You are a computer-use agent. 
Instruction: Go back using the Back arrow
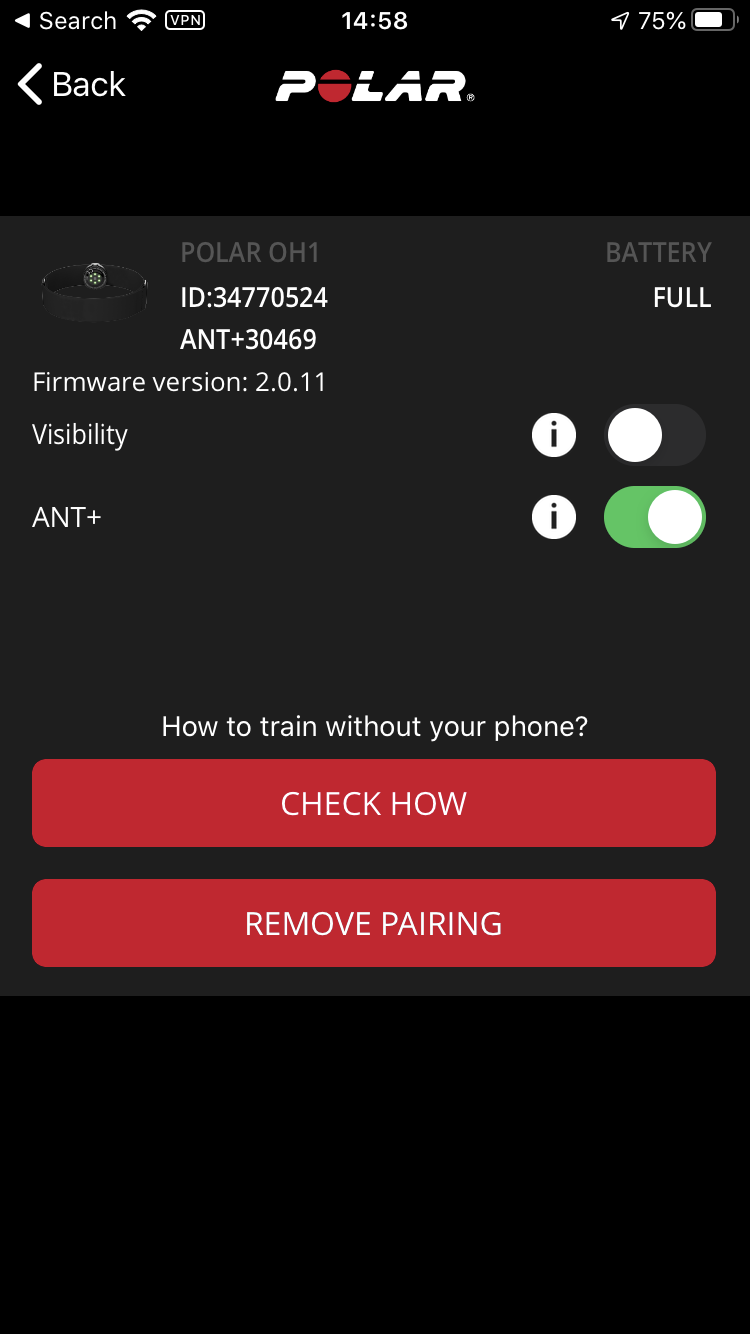72,85
